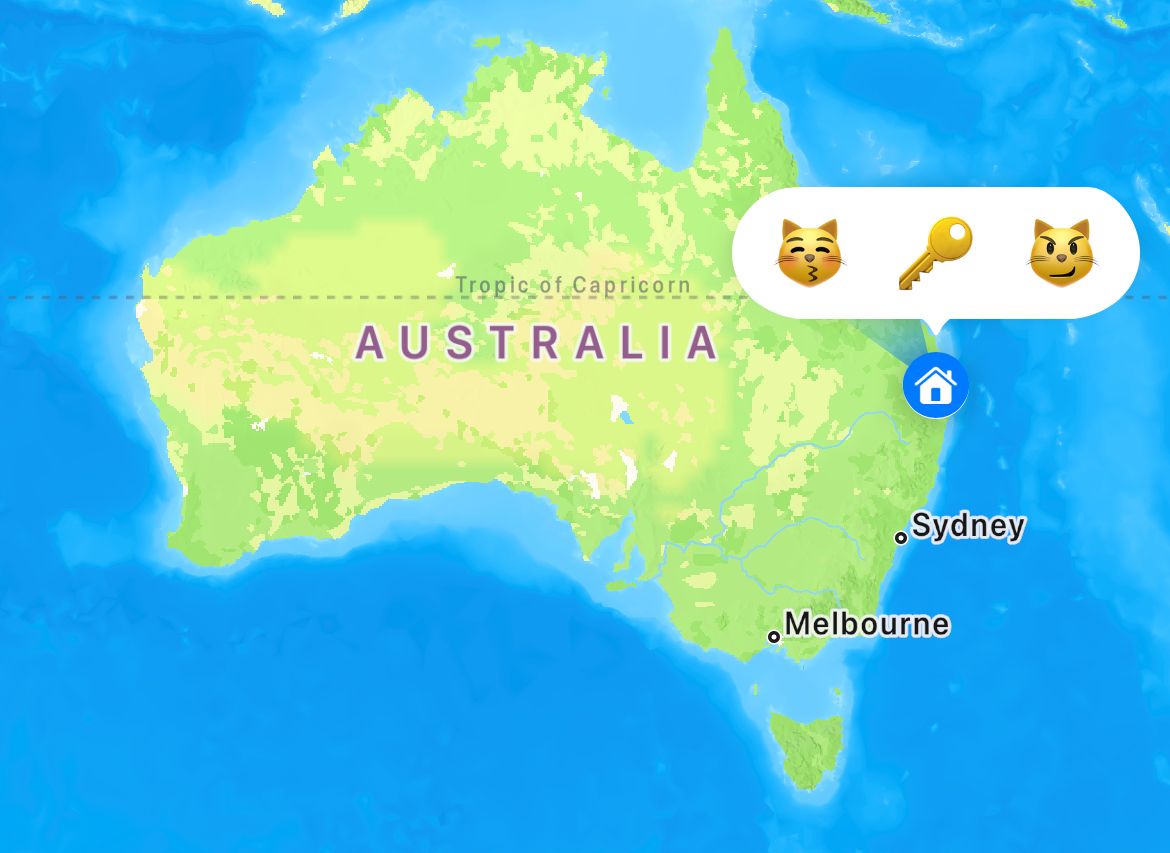Select the Sydney city label
This screenshot has height=853, width=1170.
click(967, 526)
